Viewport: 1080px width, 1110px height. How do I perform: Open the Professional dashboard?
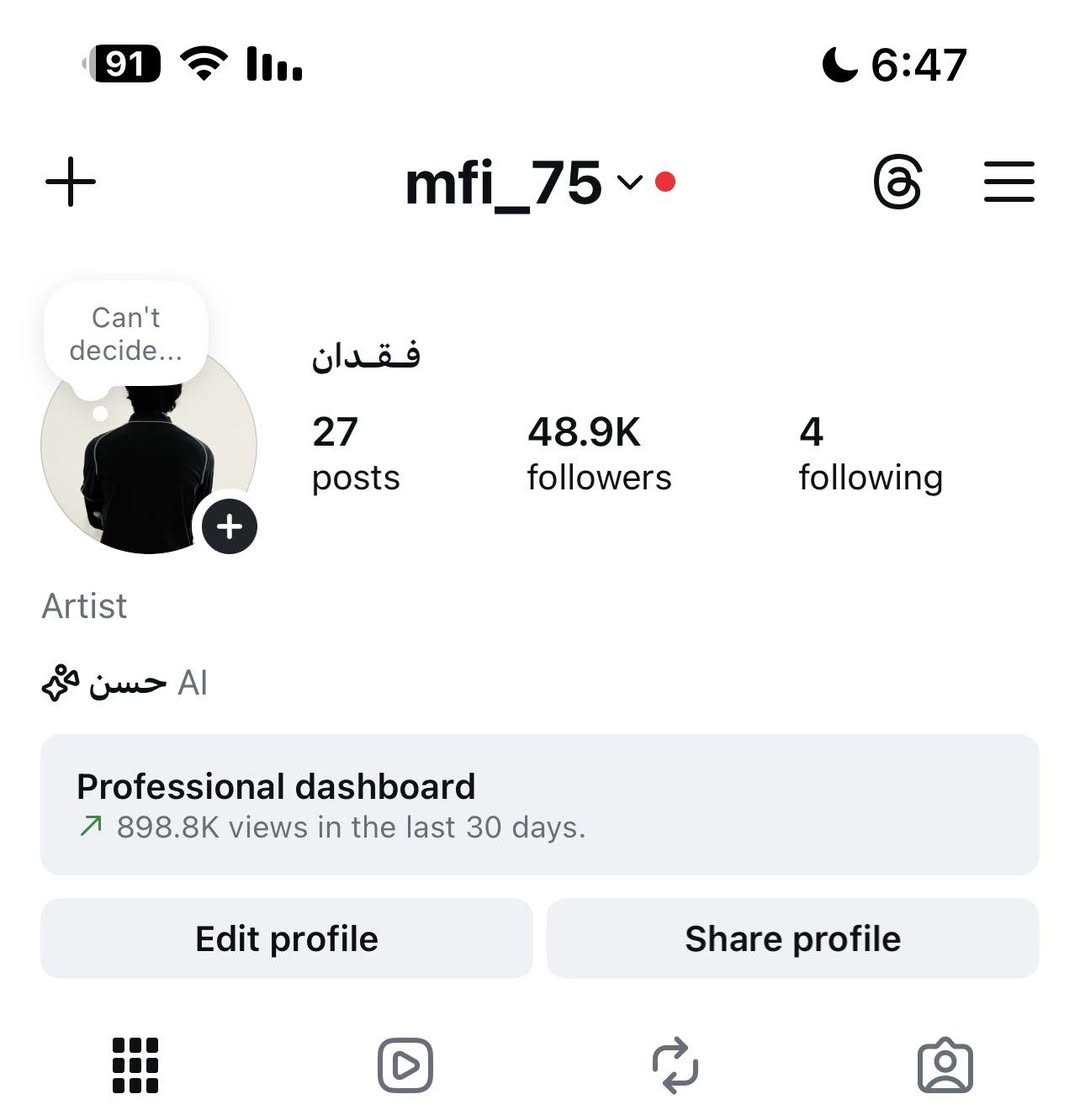click(x=539, y=805)
